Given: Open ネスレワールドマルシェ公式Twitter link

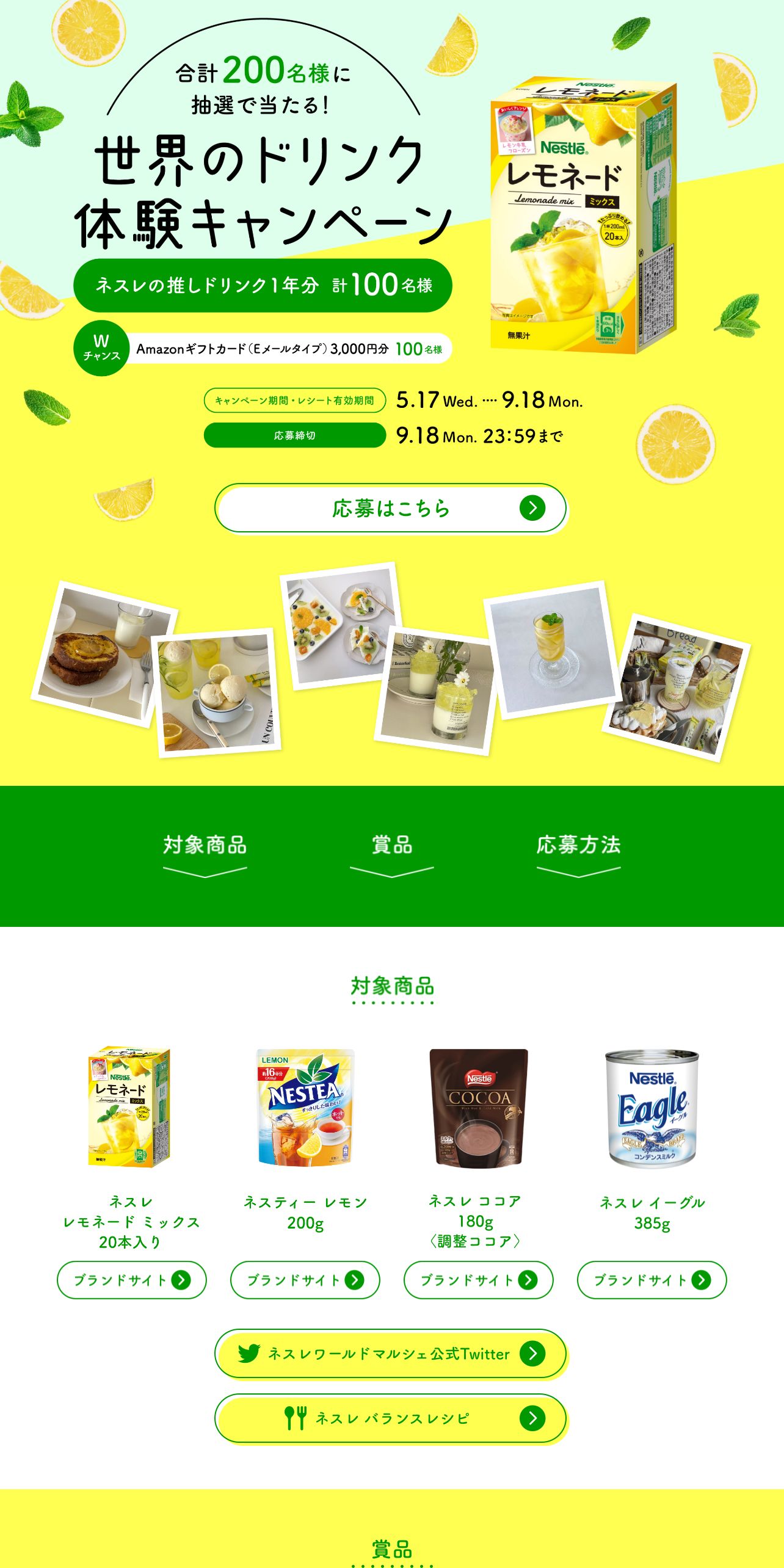Looking at the screenshot, I should pos(391,1354).
